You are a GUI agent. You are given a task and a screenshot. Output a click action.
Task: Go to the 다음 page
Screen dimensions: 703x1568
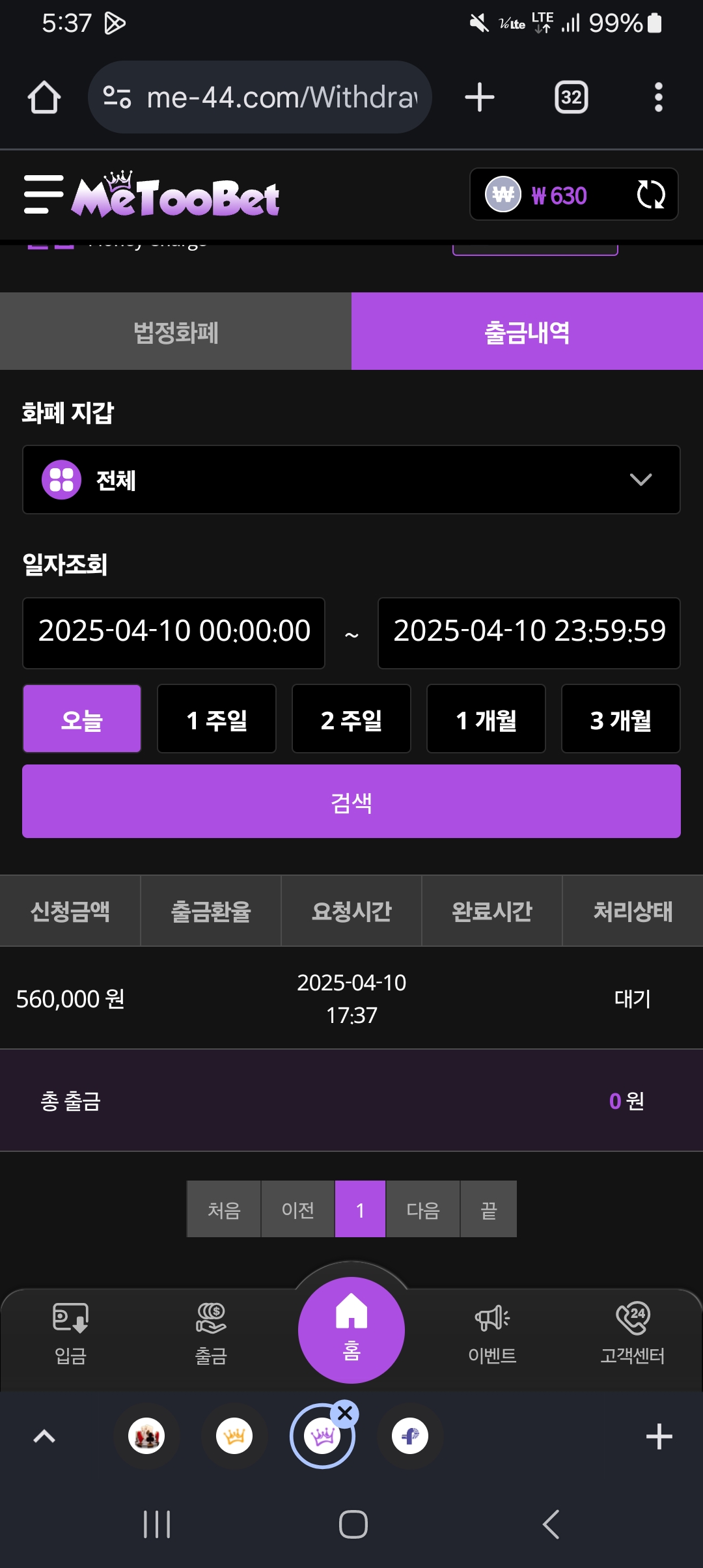click(x=423, y=1209)
